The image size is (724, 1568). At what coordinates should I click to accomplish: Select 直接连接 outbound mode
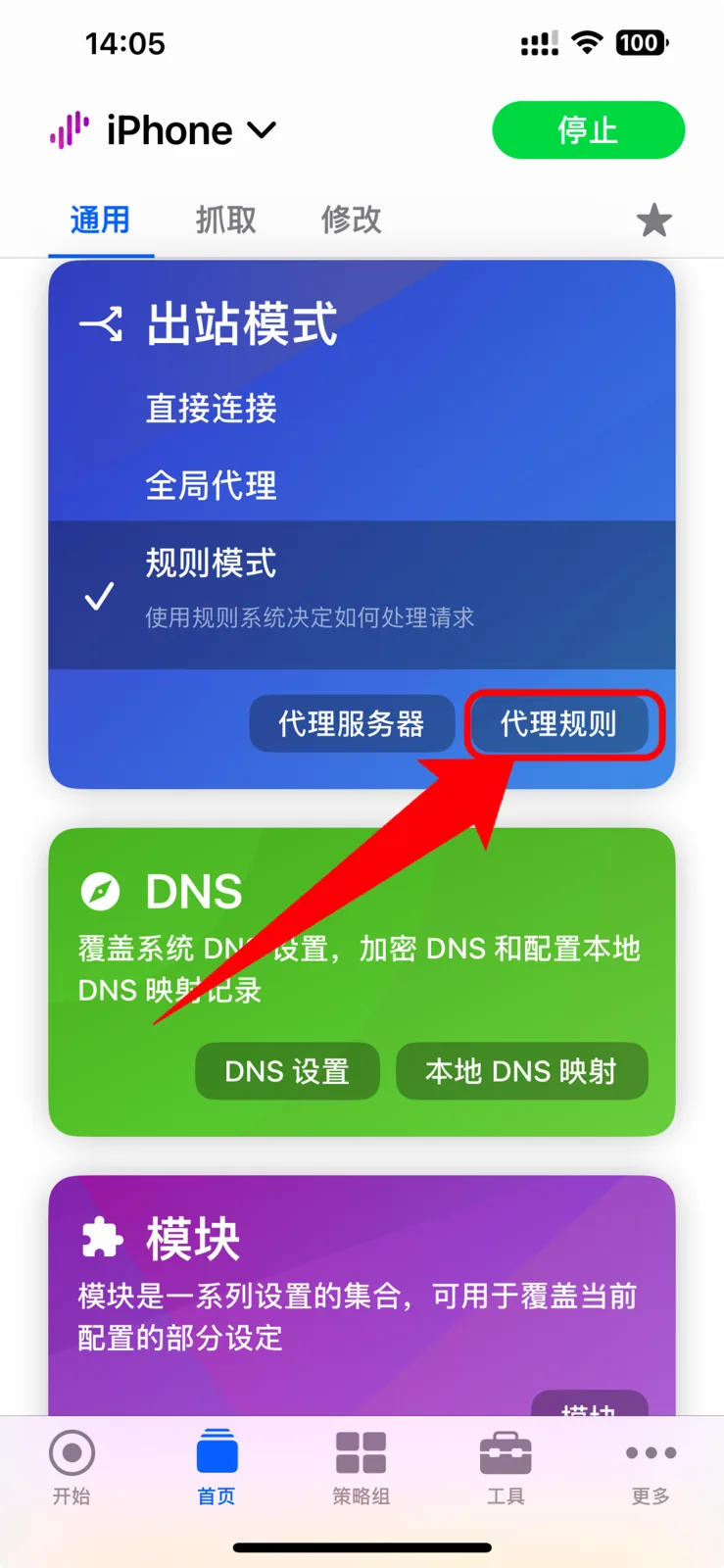[212, 408]
